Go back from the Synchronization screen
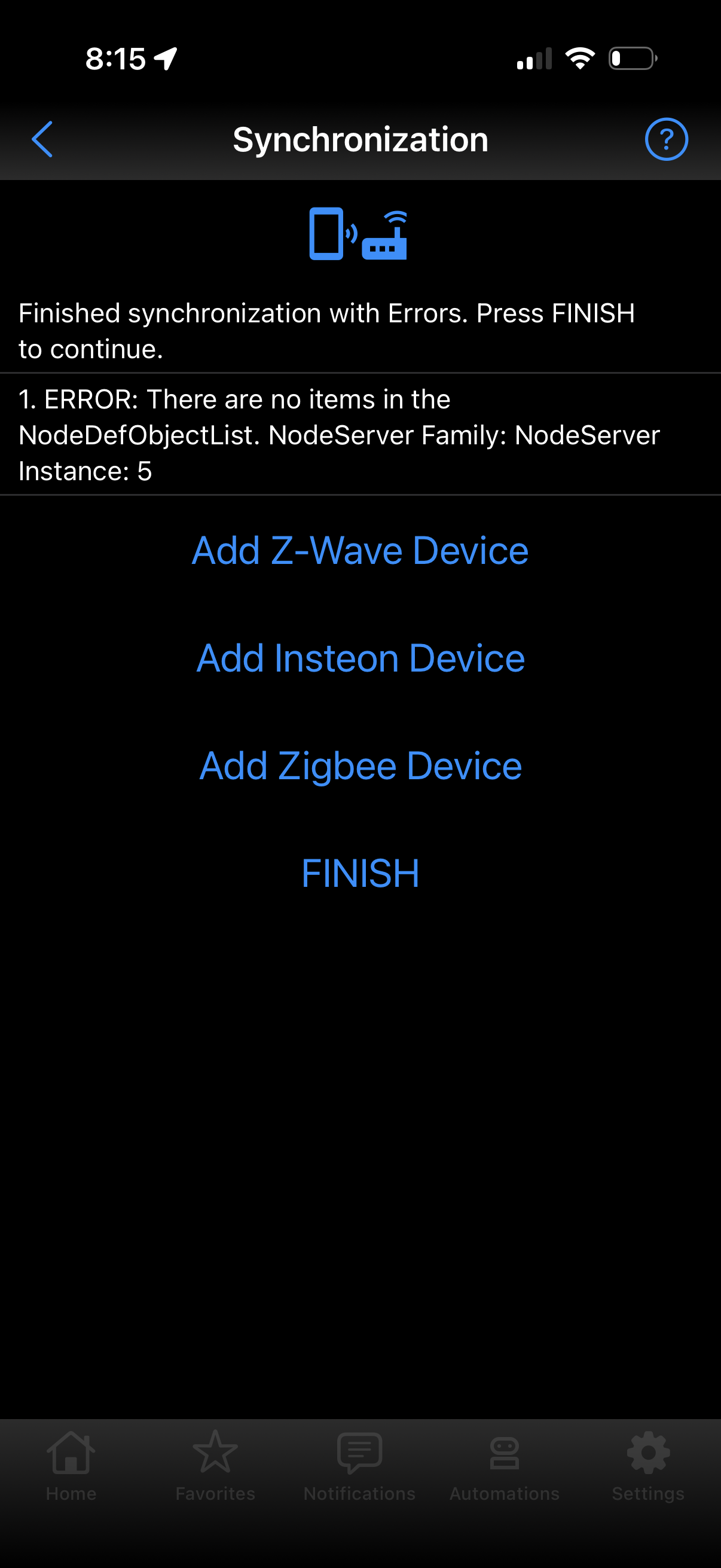This screenshot has height=1568, width=721. pos(42,139)
